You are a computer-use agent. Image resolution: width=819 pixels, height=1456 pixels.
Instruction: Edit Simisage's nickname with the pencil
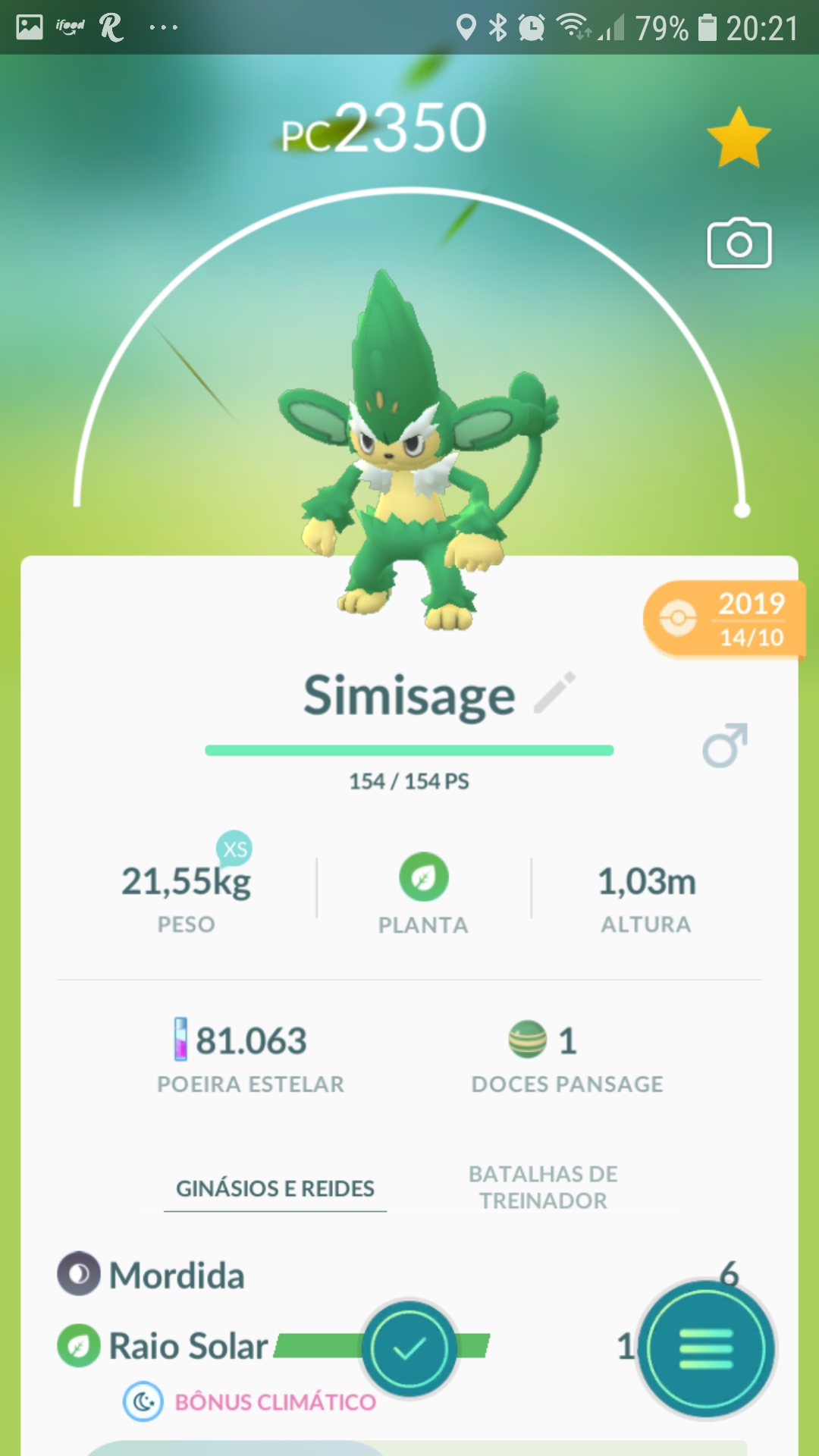coord(554,693)
